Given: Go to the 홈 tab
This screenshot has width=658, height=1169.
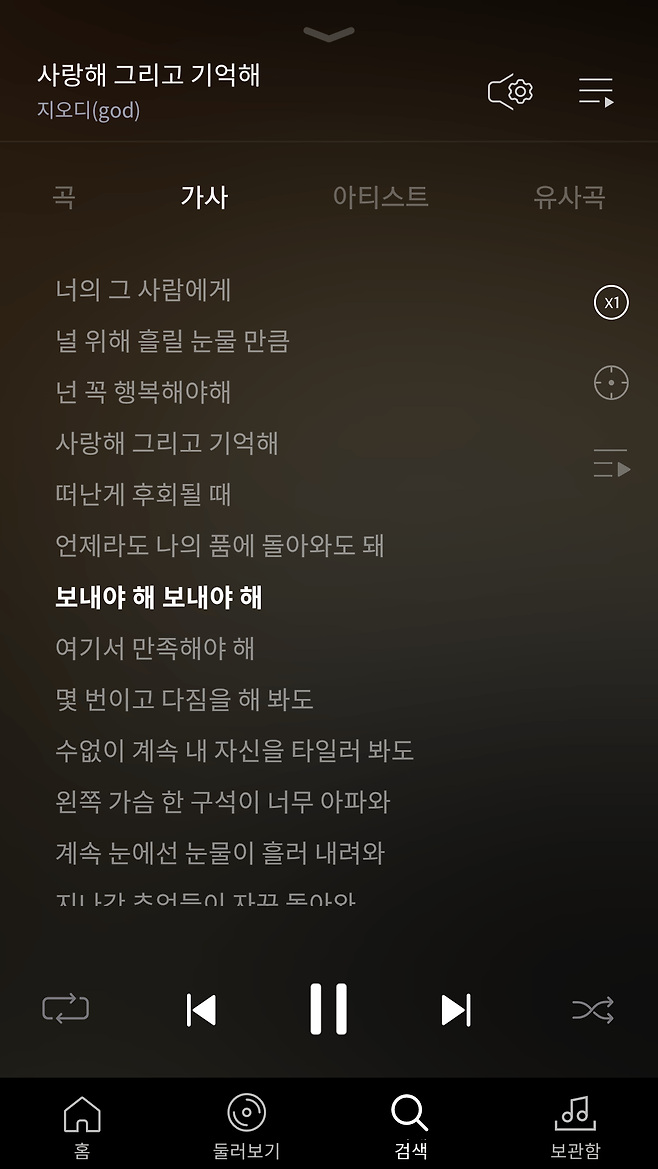Looking at the screenshot, I should (x=82, y=1124).
